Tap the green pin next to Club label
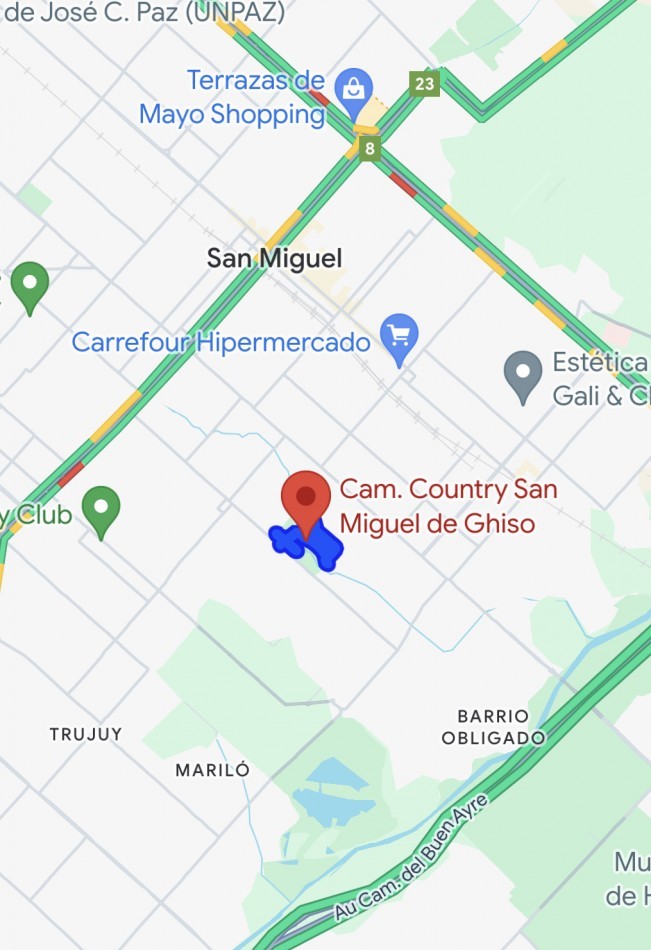Viewport: 651px width, 950px height. [x=101, y=509]
